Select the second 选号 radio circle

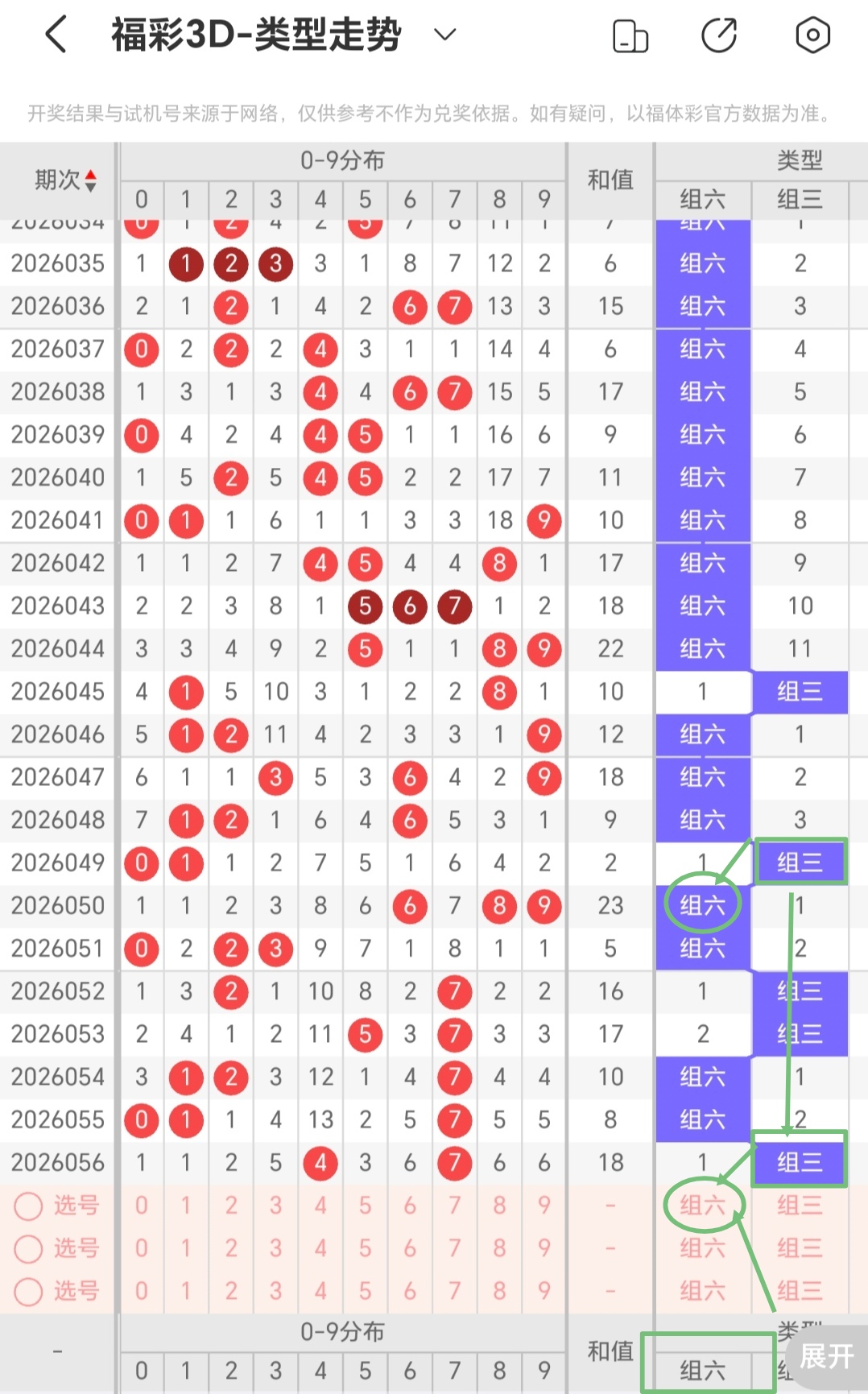coord(29,1249)
